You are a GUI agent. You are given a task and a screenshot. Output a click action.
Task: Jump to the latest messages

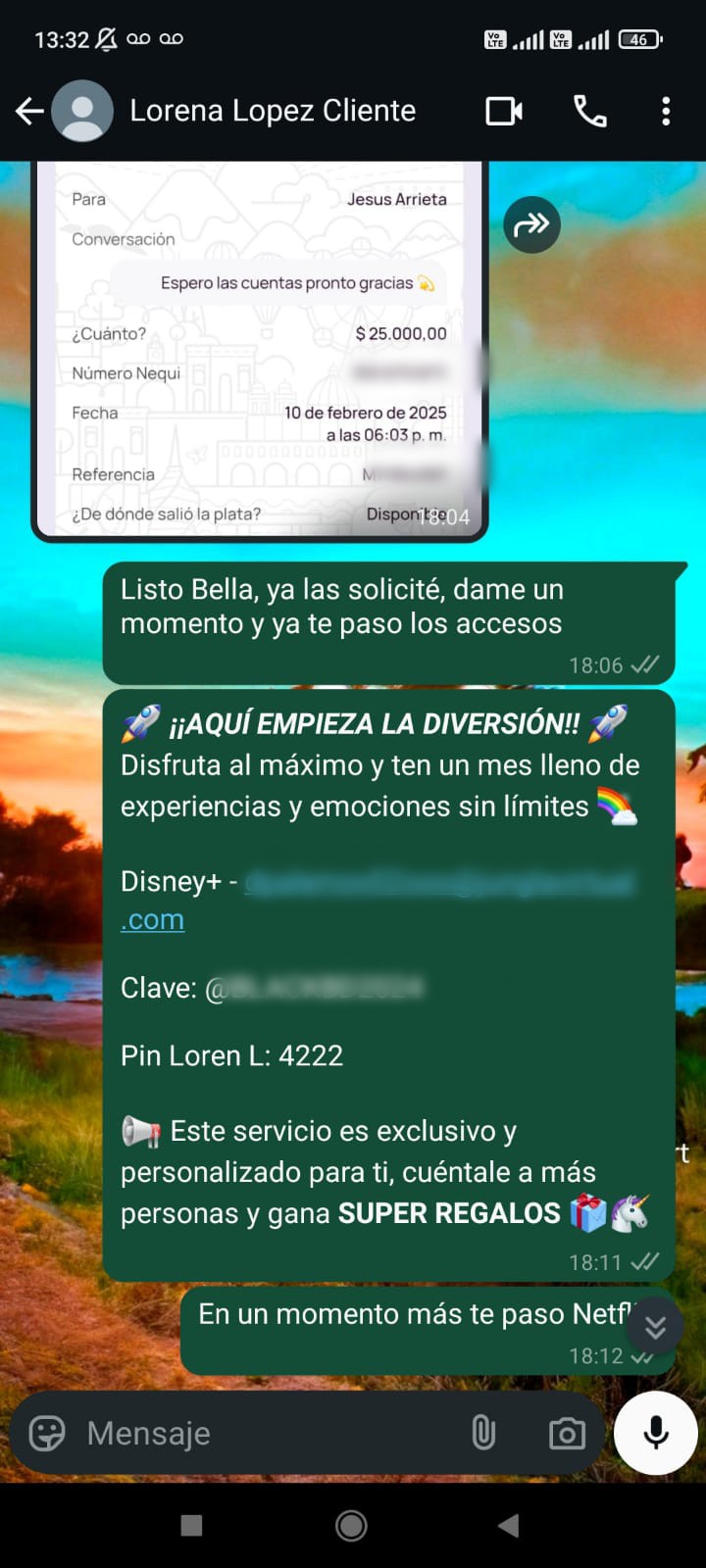655,1327
